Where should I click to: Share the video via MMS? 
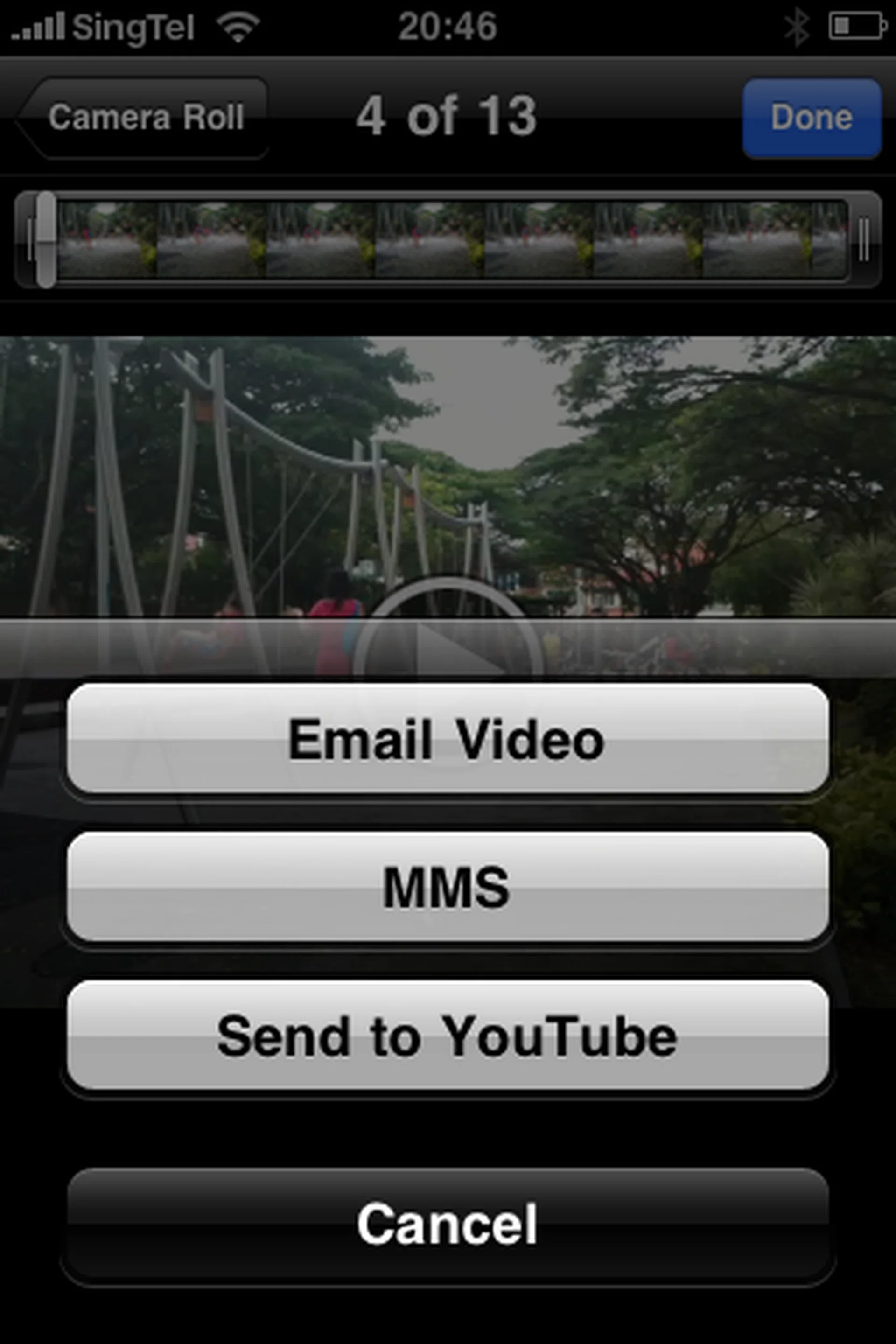(448, 887)
